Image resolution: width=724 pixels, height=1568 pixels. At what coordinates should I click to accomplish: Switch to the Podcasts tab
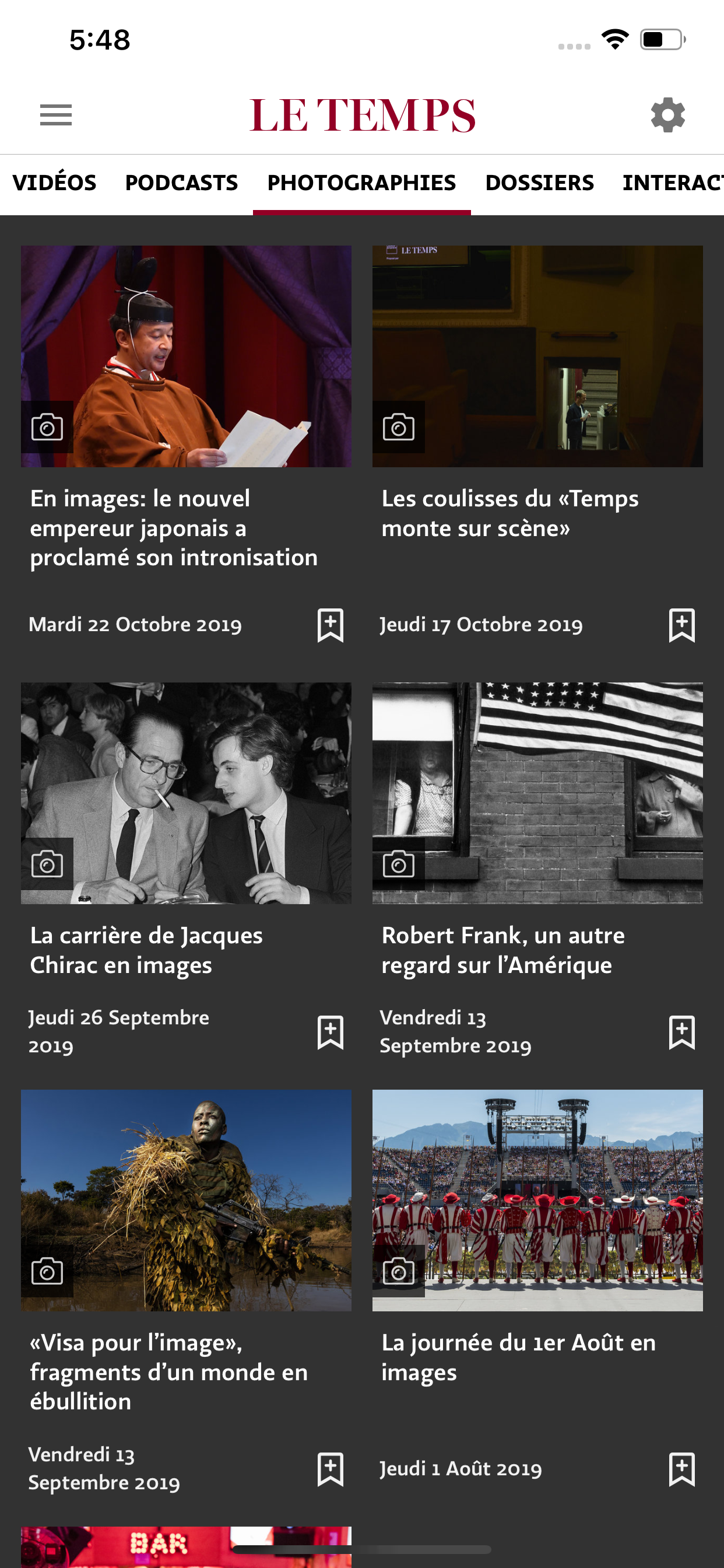coord(181,183)
